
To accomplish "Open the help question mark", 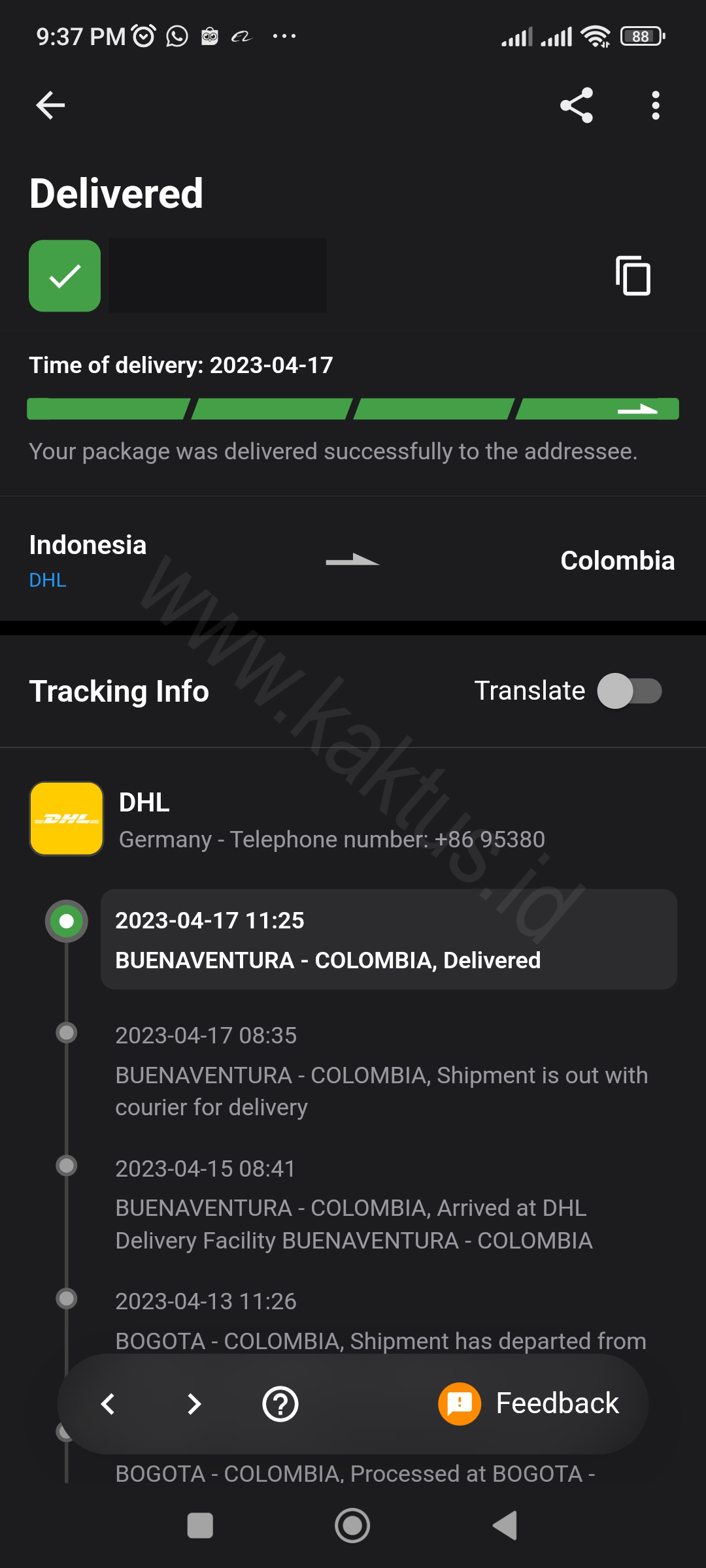I will [280, 1403].
